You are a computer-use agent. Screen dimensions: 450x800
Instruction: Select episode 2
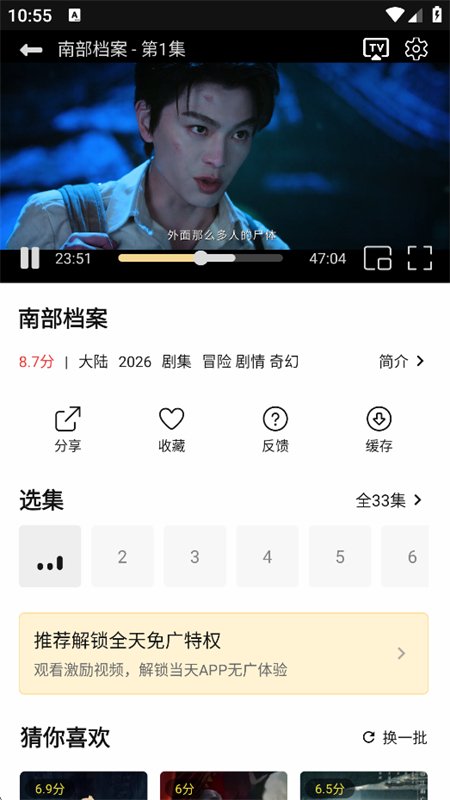pos(122,556)
